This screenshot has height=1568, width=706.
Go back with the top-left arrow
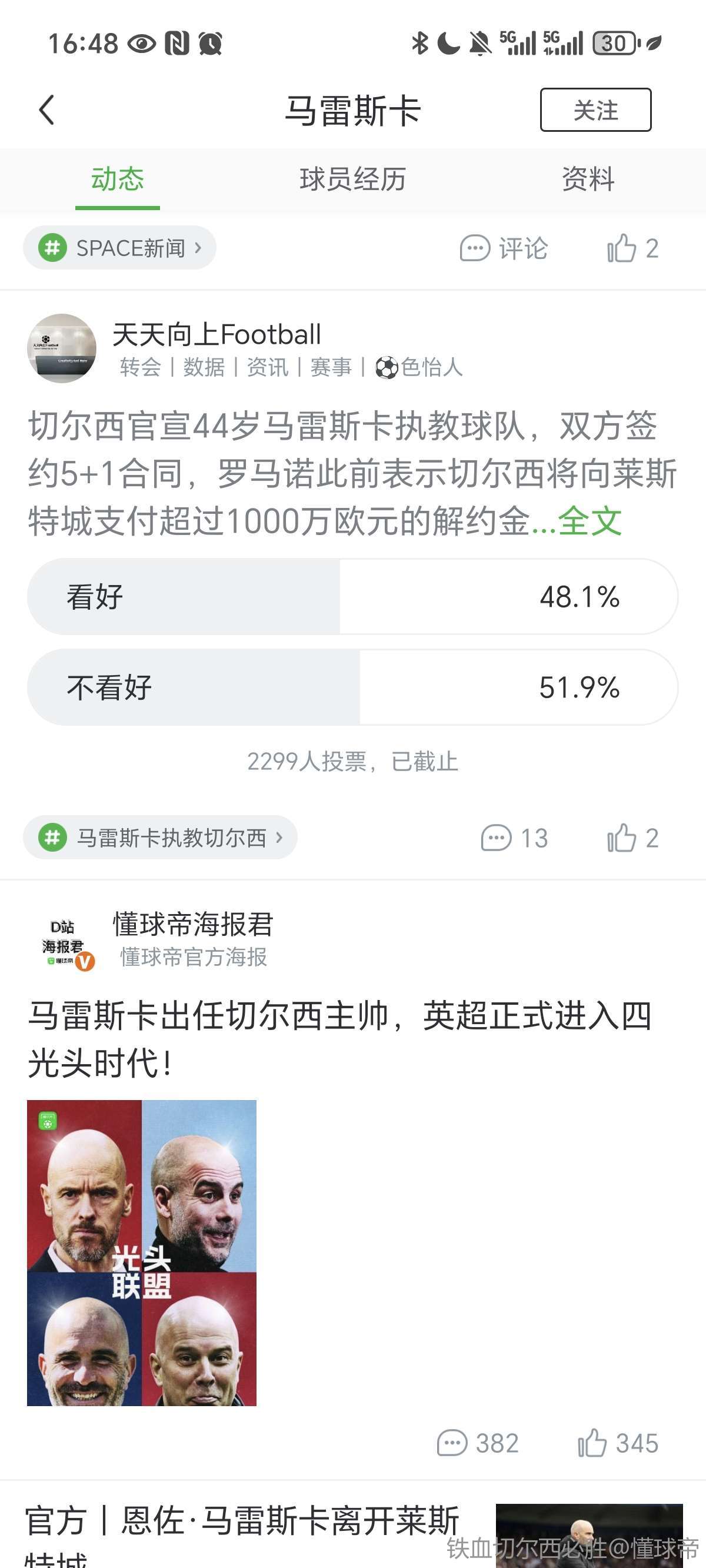47,110
